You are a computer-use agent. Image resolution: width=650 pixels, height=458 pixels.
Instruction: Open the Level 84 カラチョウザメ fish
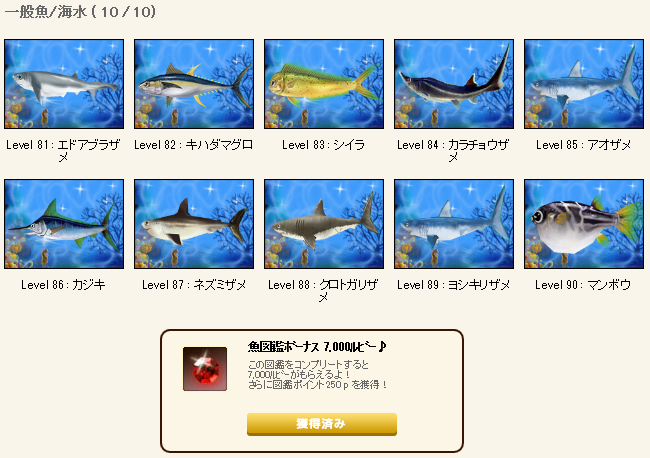click(x=454, y=85)
